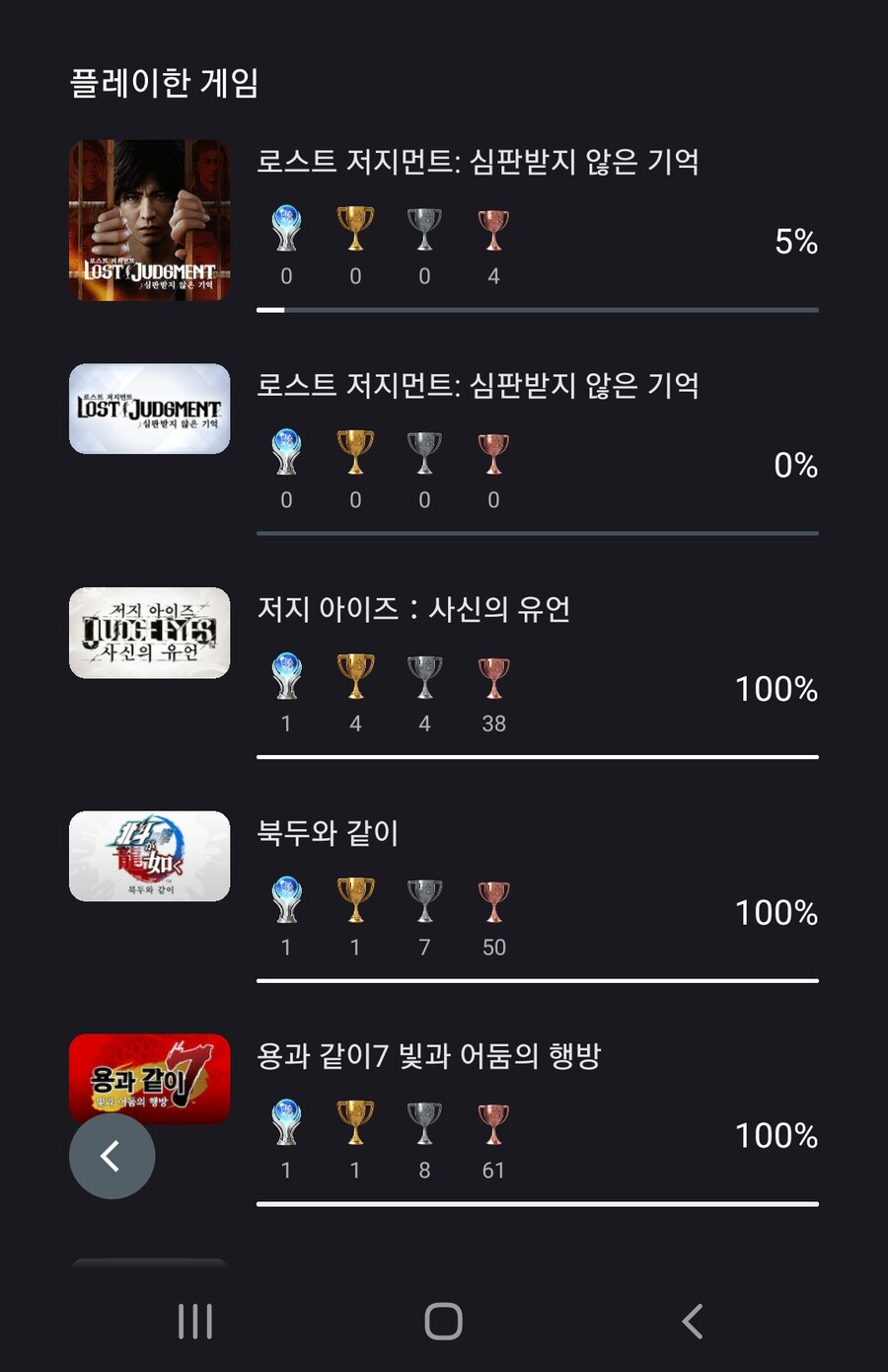Image resolution: width=888 pixels, height=1372 pixels.
Task: Click the platinum trophy icon for 북두와 같이
Action: pos(286,900)
